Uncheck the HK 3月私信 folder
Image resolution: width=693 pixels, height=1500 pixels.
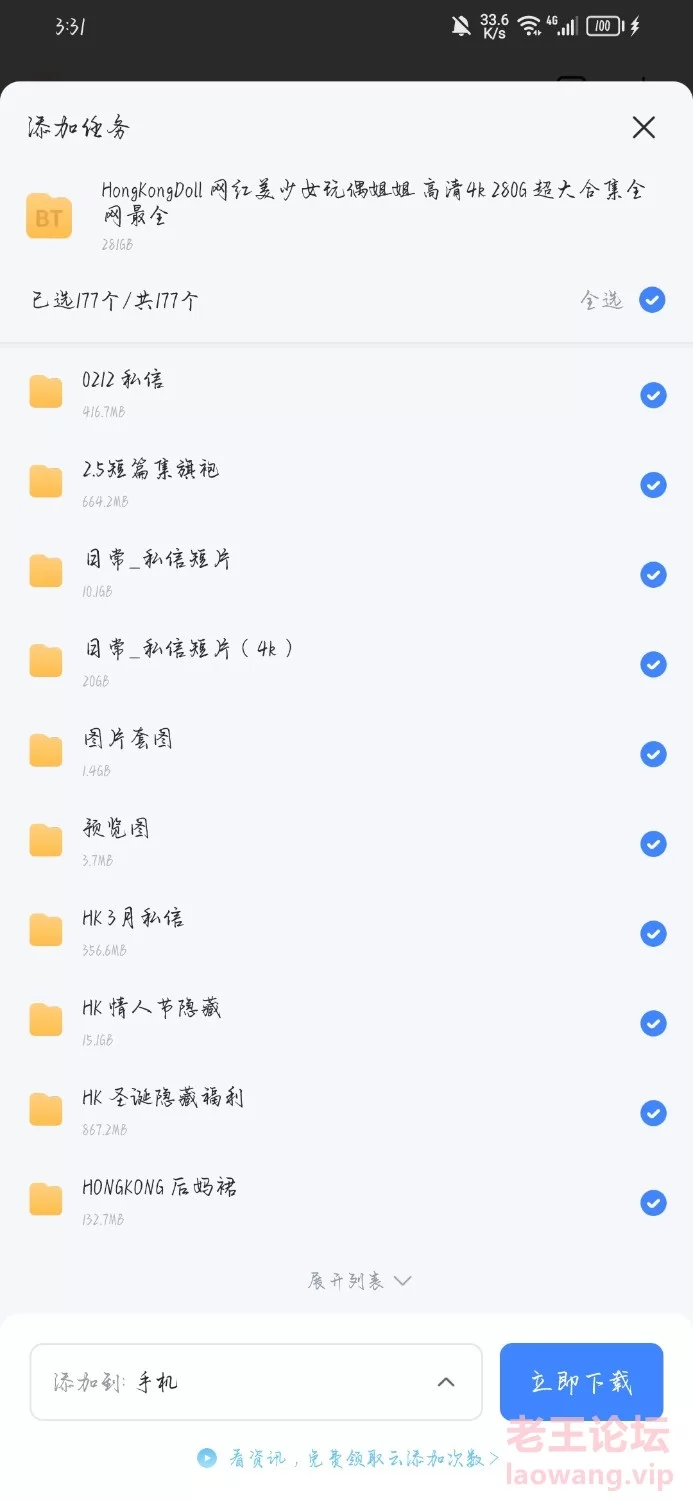pyautogui.click(x=653, y=933)
